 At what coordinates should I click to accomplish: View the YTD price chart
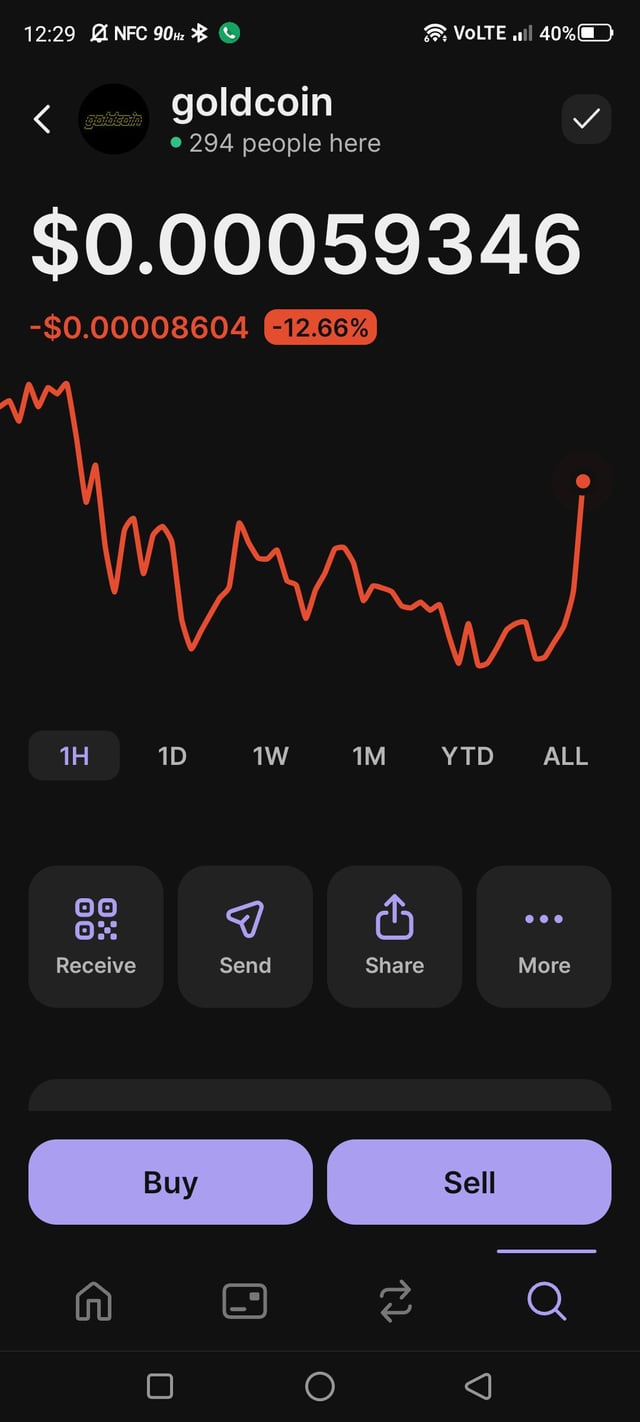click(x=467, y=756)
